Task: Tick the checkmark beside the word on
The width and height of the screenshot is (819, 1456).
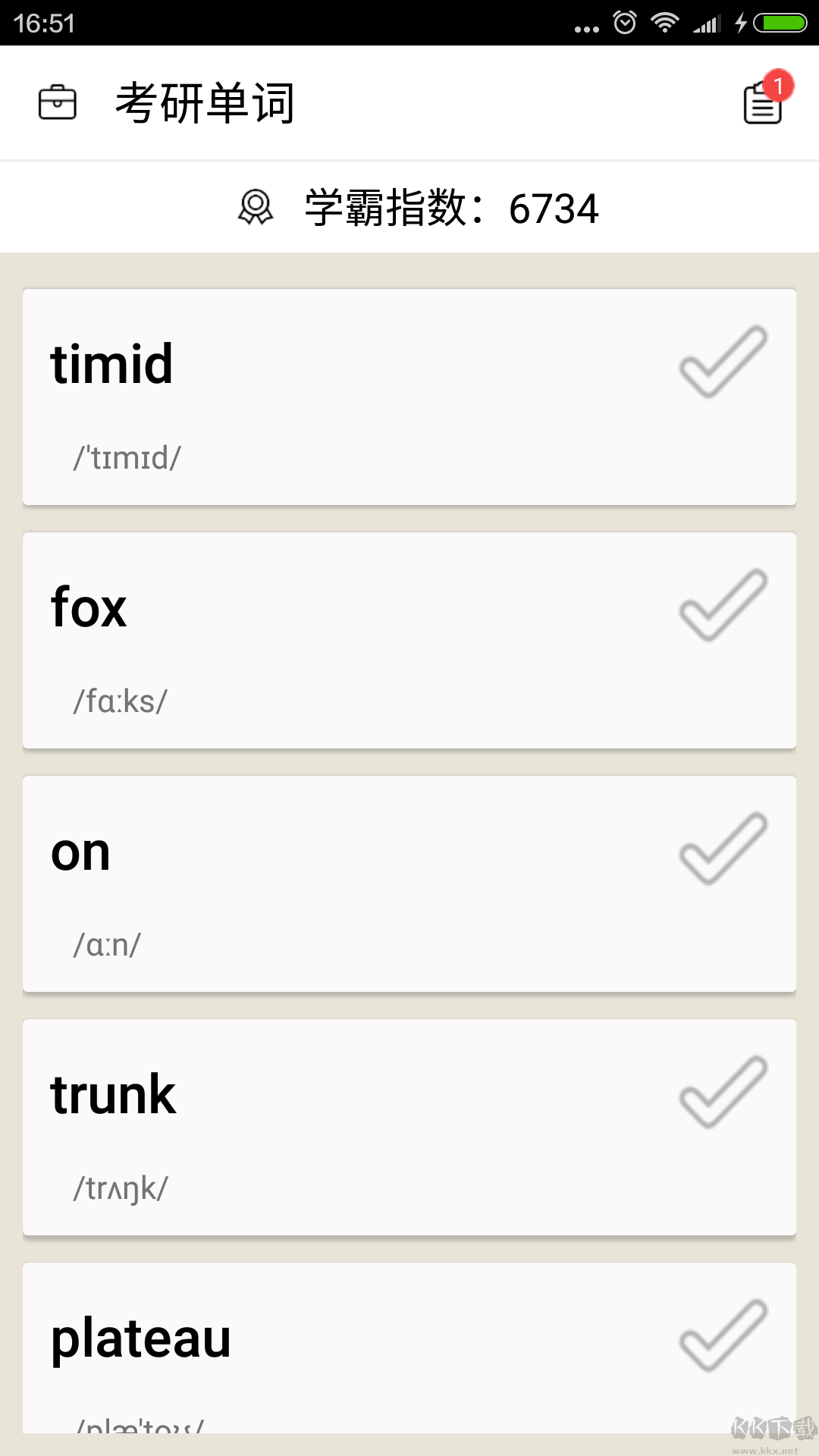Action: [723, 849]
